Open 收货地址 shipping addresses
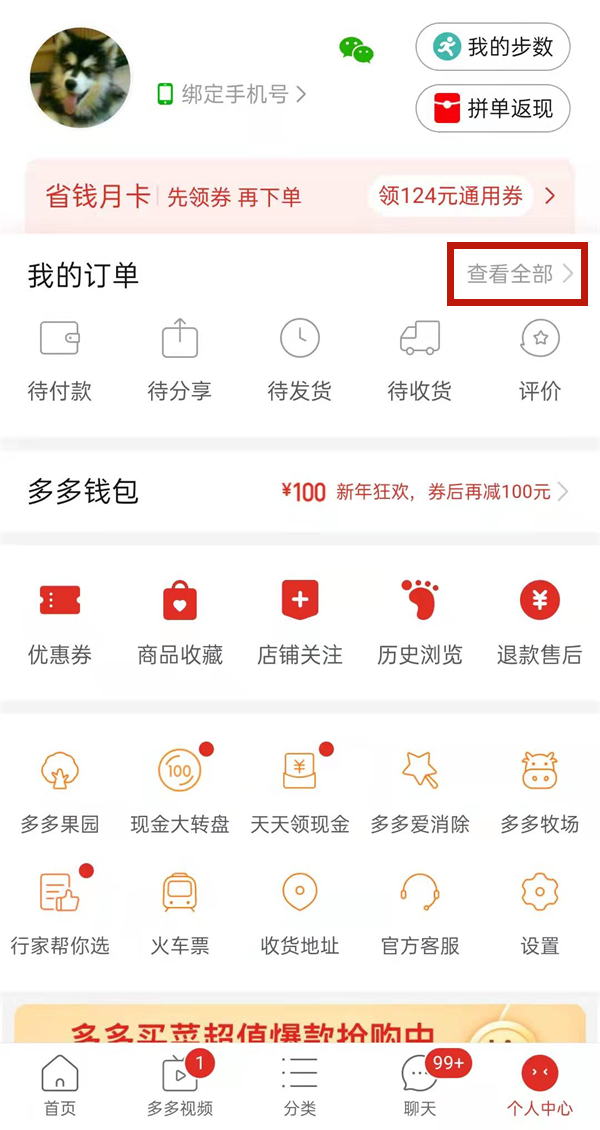Screen dimensions: 600x1130 click(x=300, y=912)
